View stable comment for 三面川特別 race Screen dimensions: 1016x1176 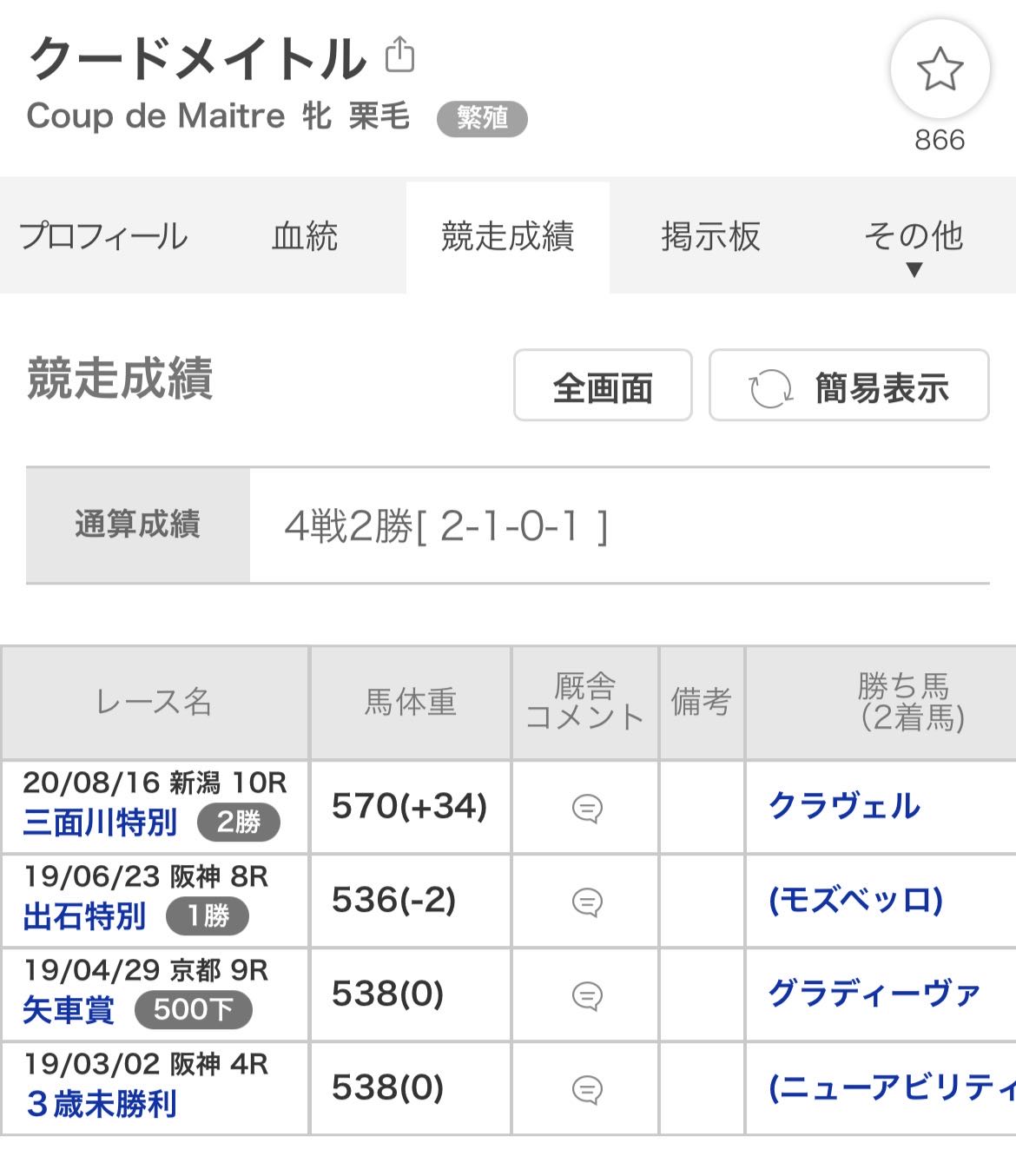coord(586,809)
